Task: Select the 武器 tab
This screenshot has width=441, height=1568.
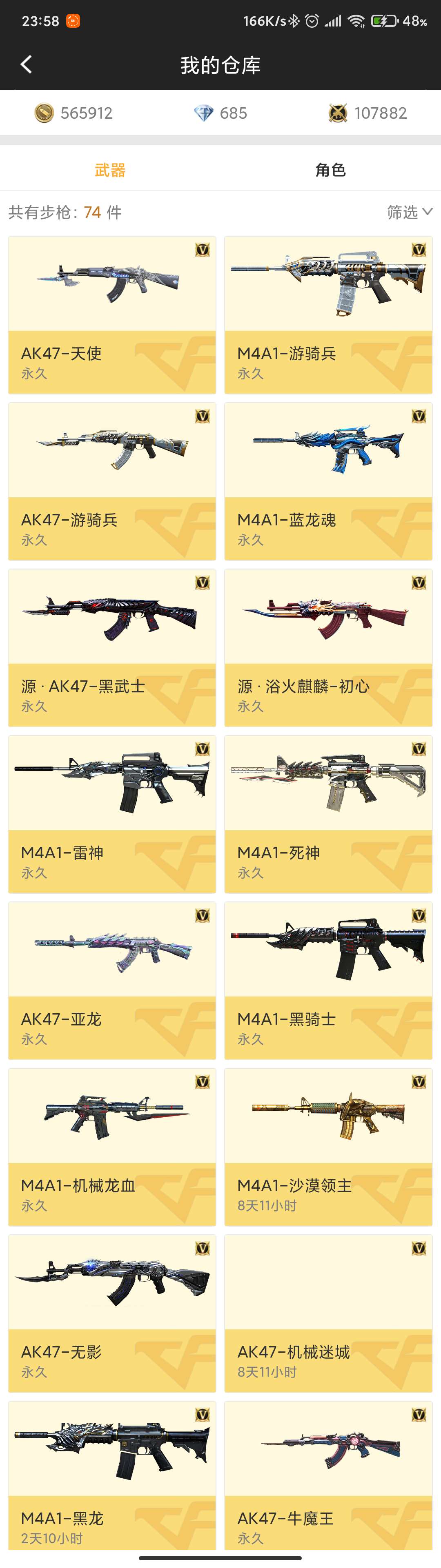Action: point(110,170)
